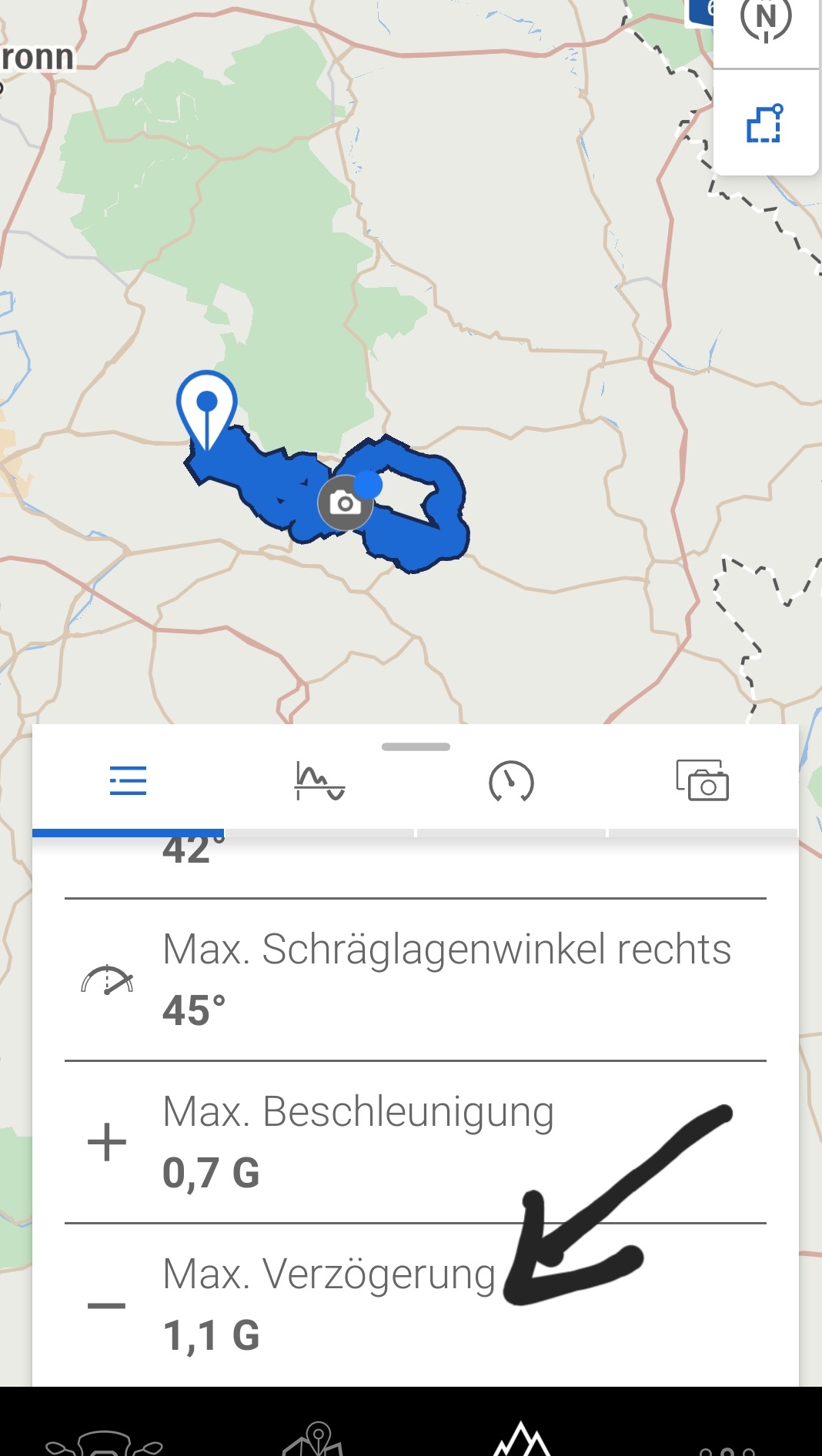Open the more menu with three dots
The height and width of the screenshot is (1456, 822).
(727, 1448)
